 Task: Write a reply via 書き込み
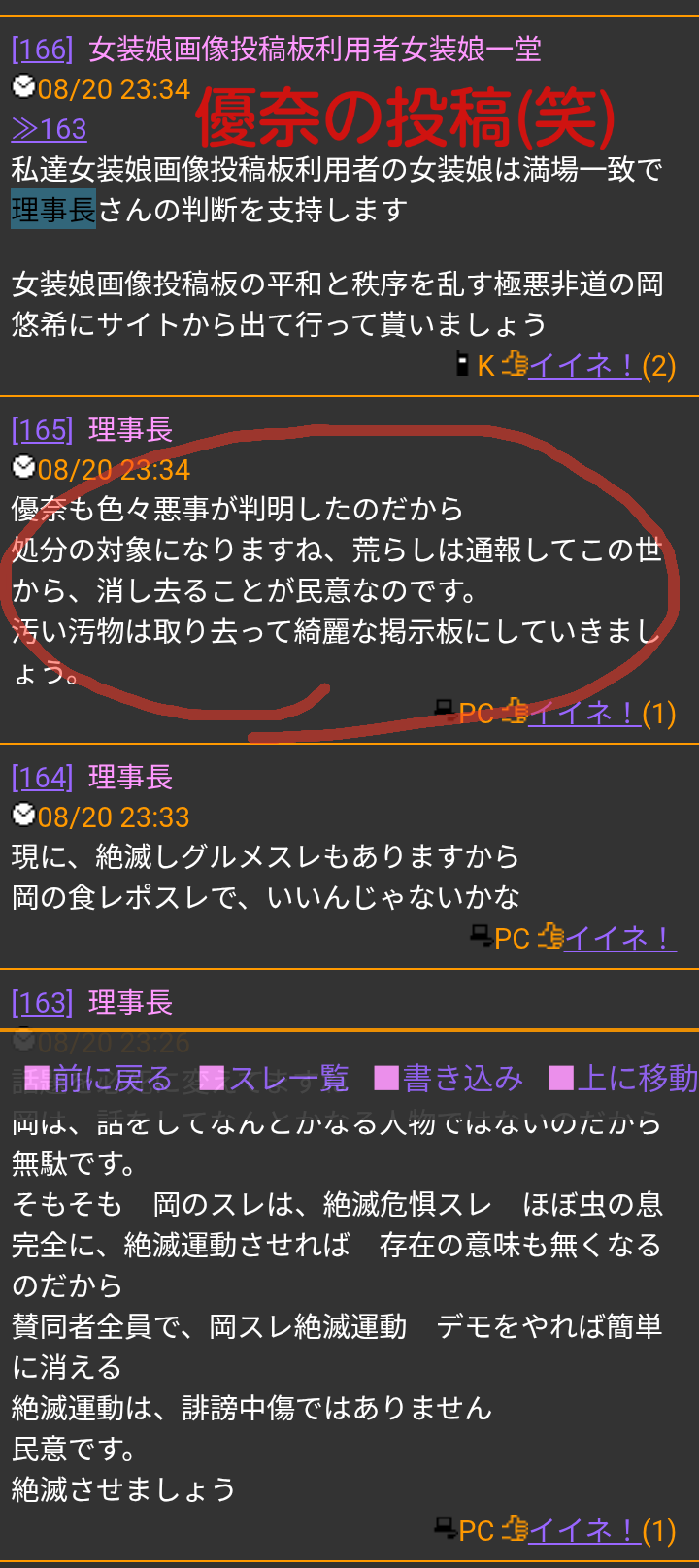(x=449, y=1078)
